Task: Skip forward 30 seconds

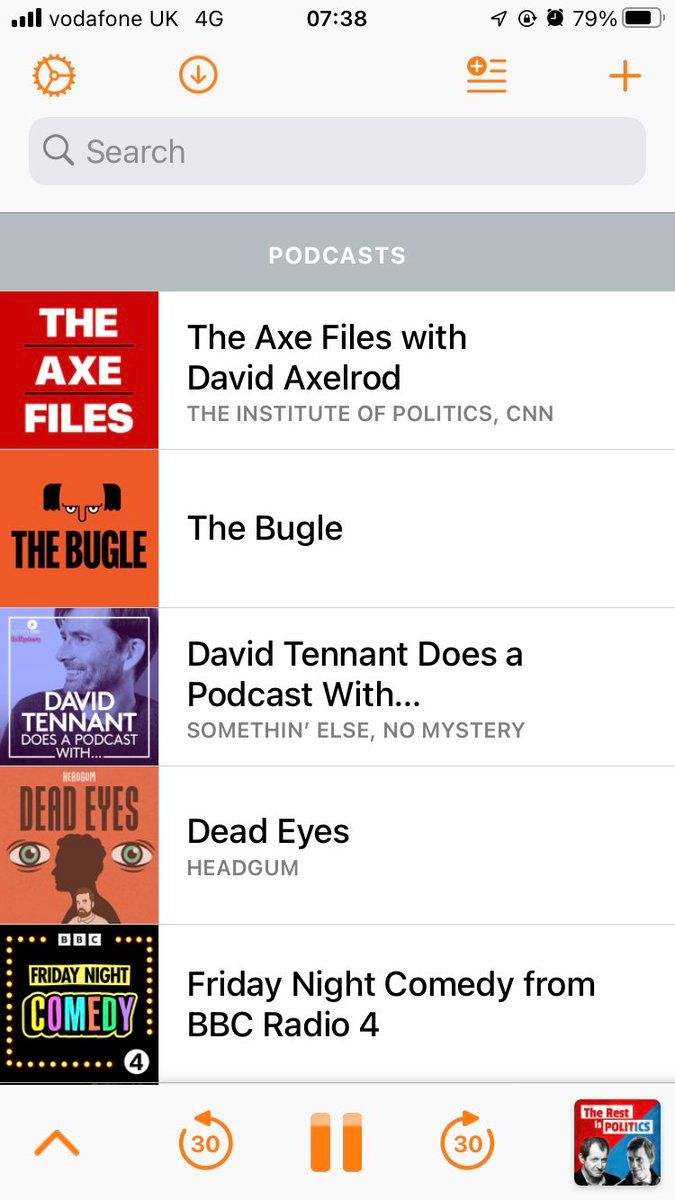Action: 468,1141
